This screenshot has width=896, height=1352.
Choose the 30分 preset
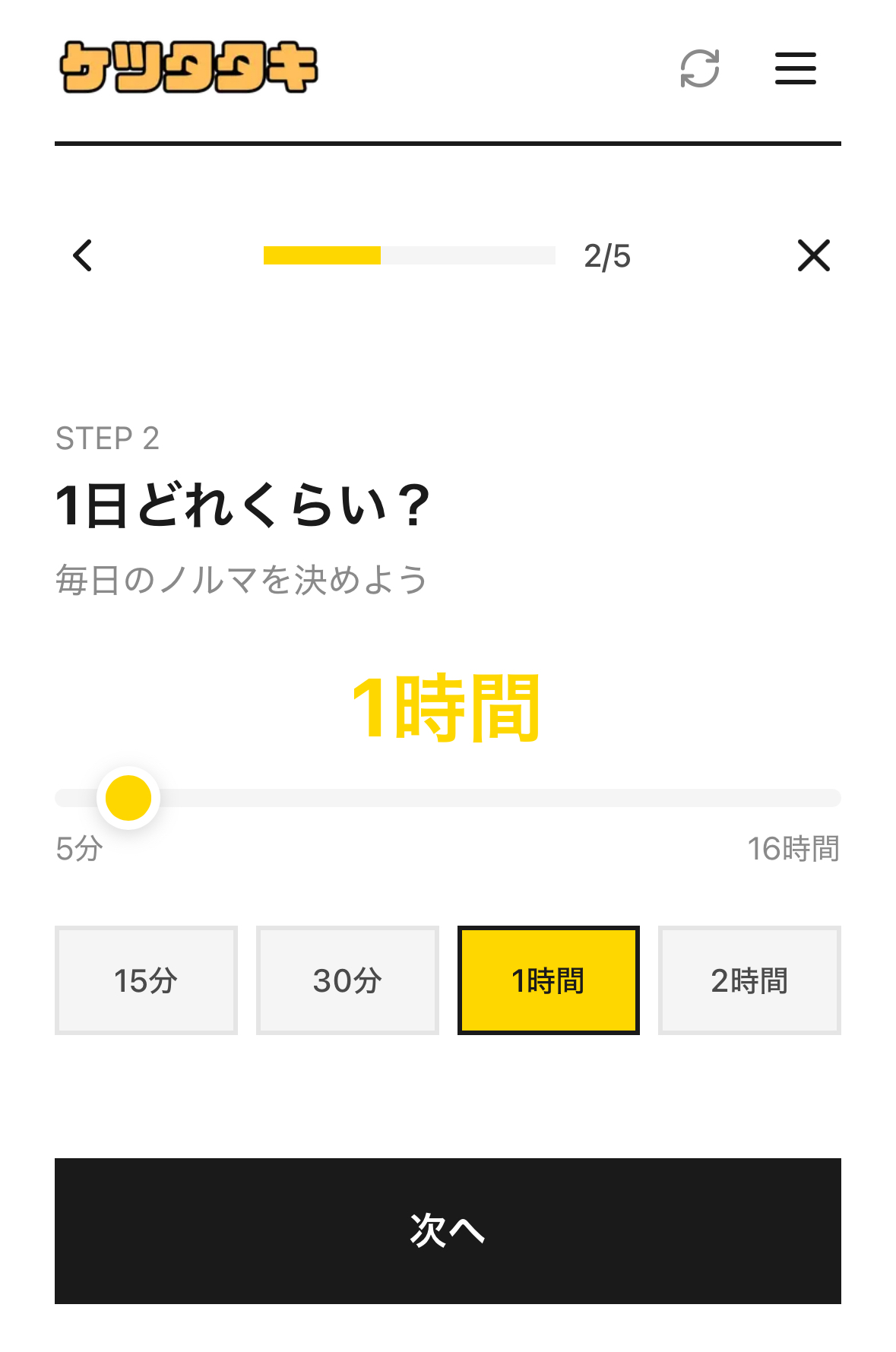(347, 980)
